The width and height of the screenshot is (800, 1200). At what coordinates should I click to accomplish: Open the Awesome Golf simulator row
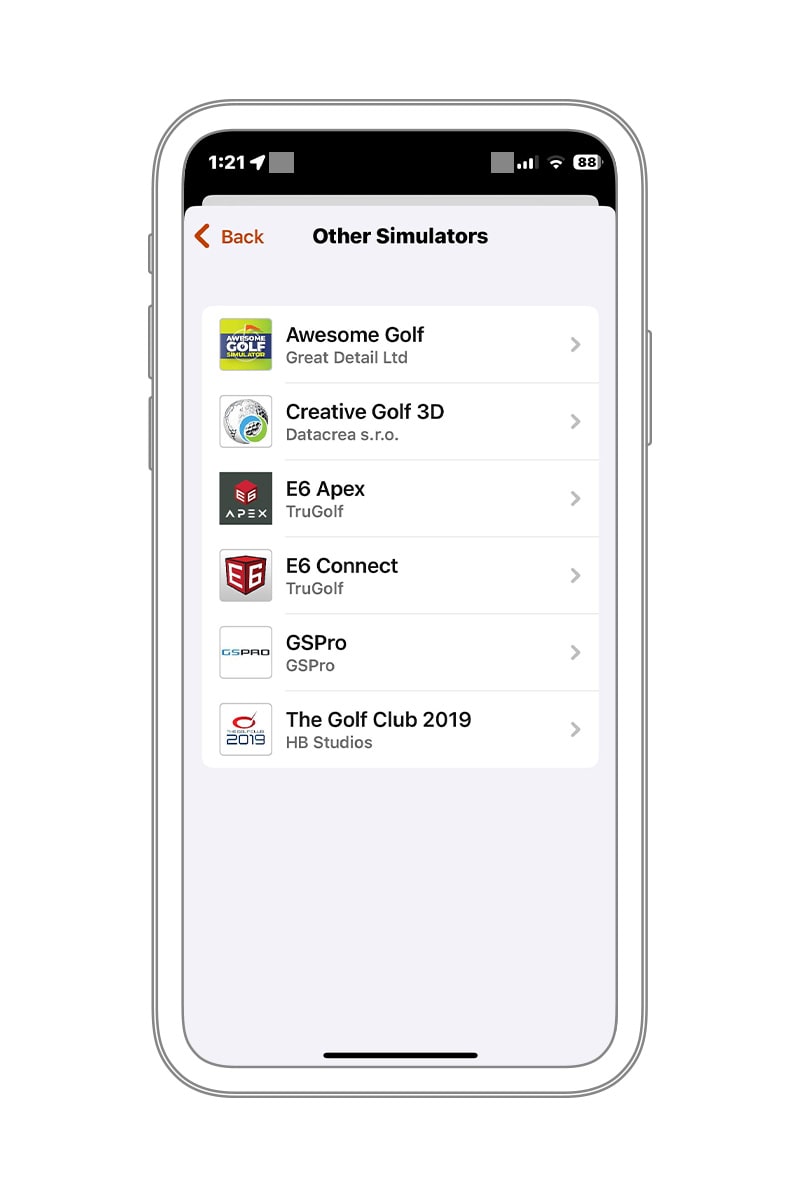click(x=400, y=345)
